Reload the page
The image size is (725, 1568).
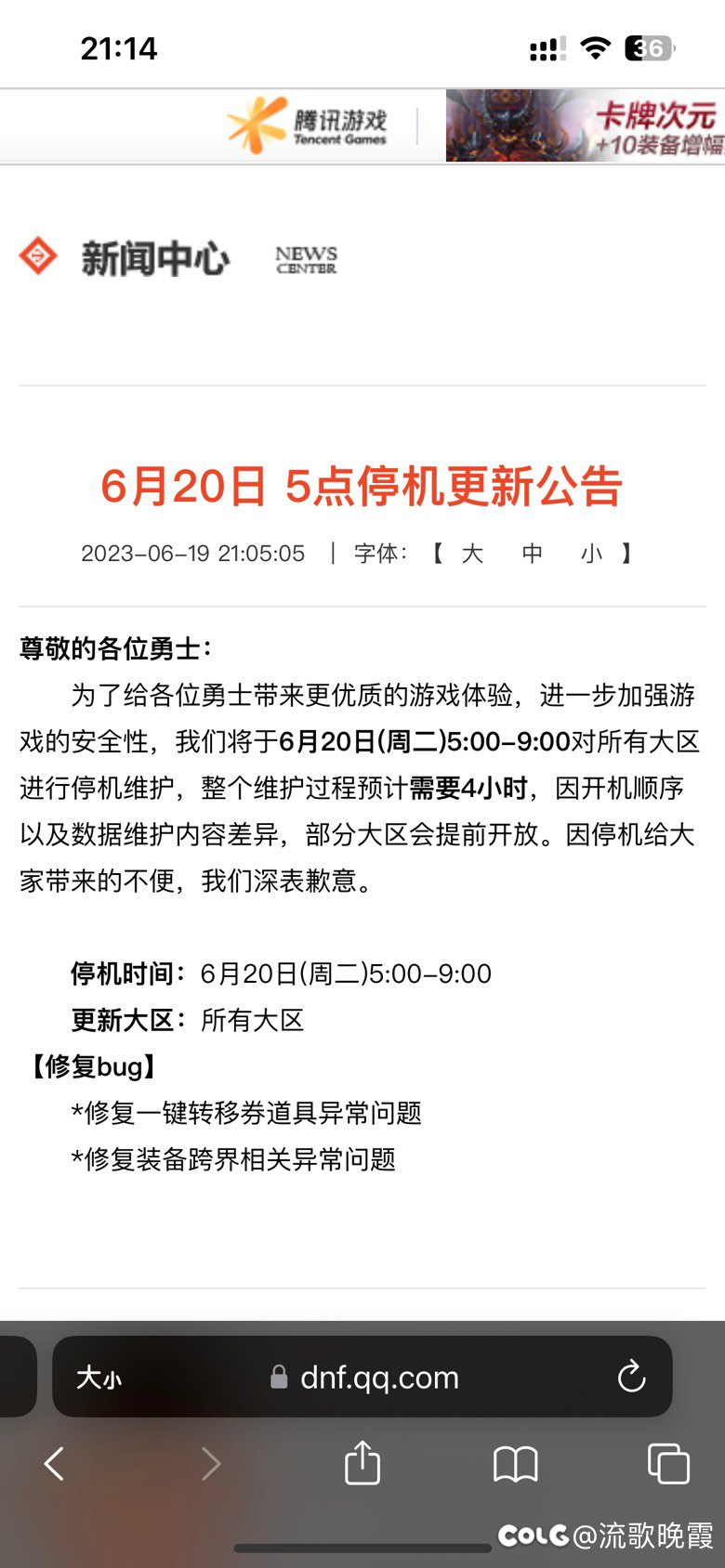point(632,1377)
